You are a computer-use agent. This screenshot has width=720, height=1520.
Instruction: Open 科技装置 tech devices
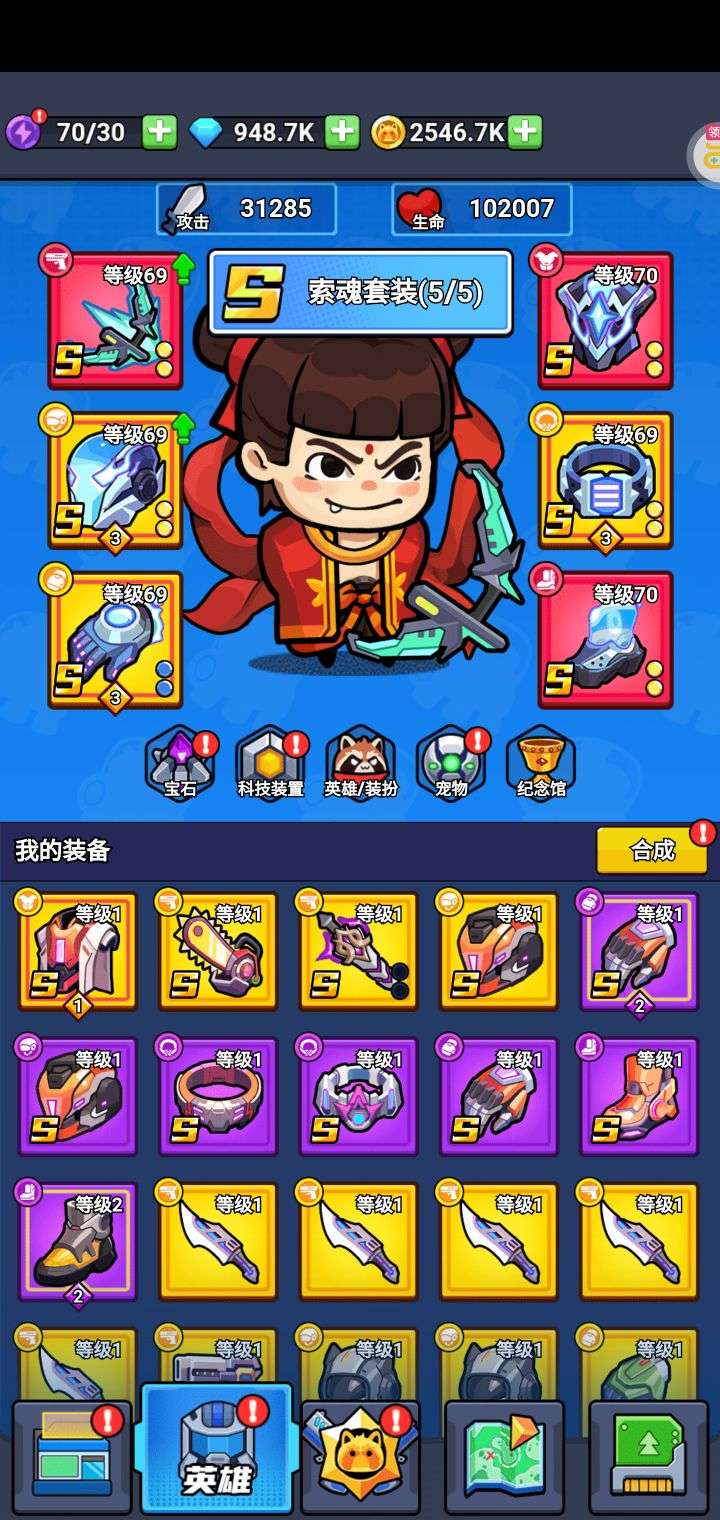tap(270, 764)
